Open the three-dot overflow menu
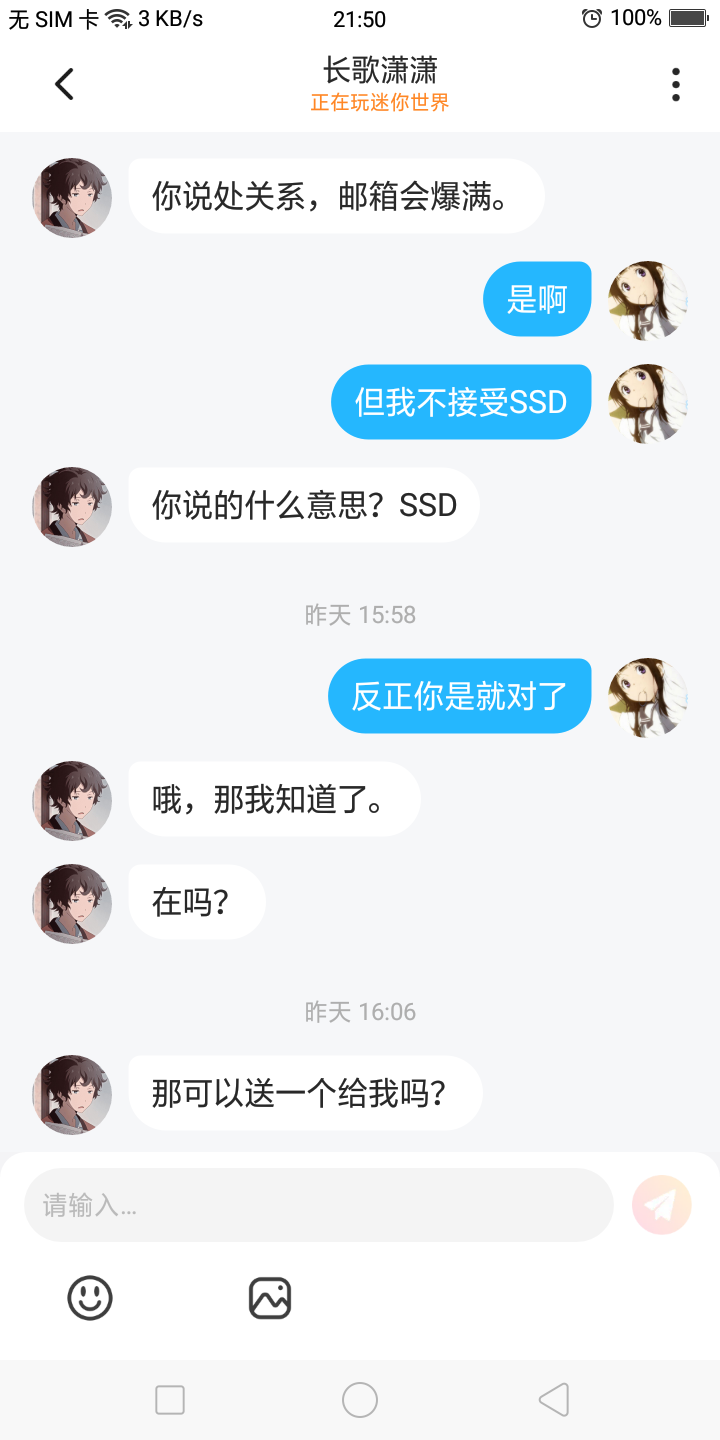The image size is (720, 1440). 676,84
